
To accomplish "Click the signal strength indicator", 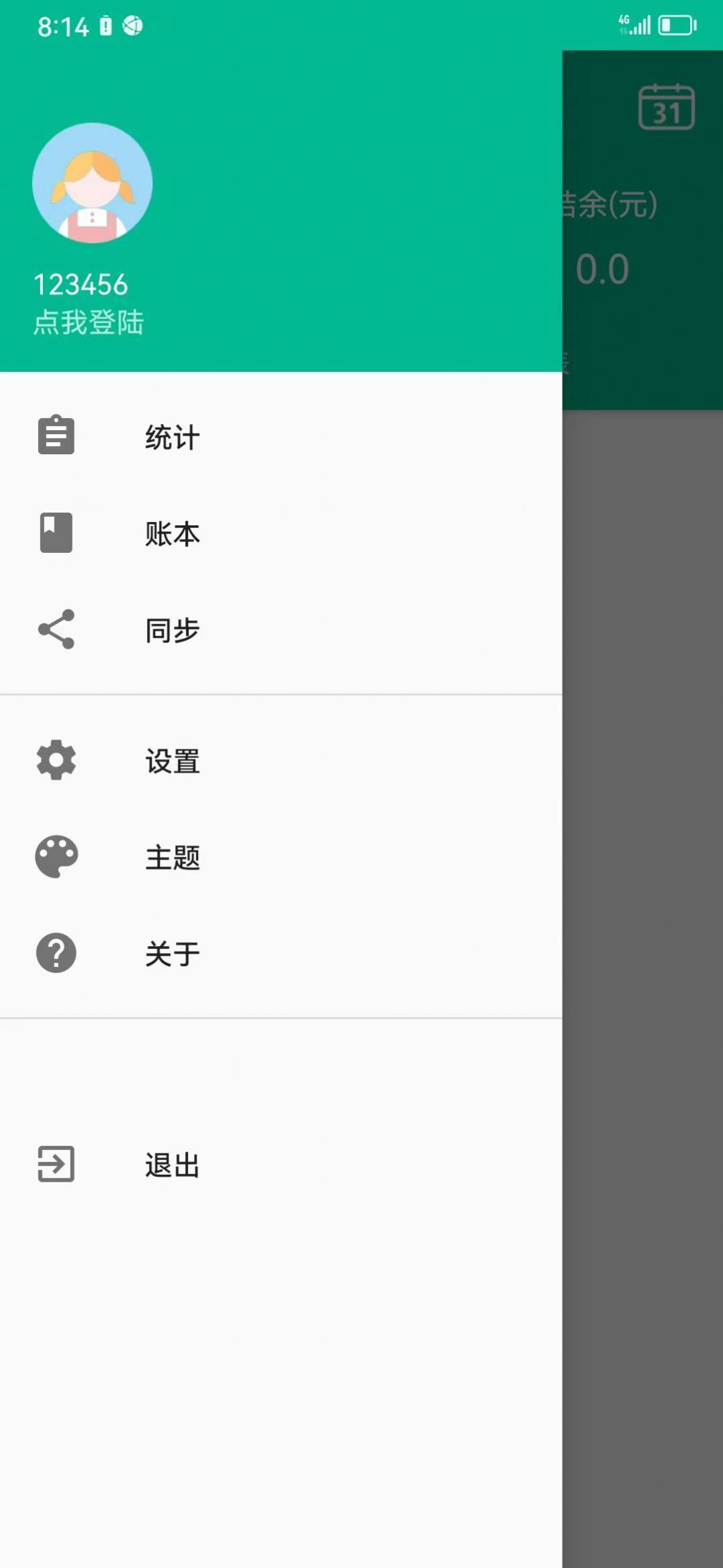I will (642, 24).
